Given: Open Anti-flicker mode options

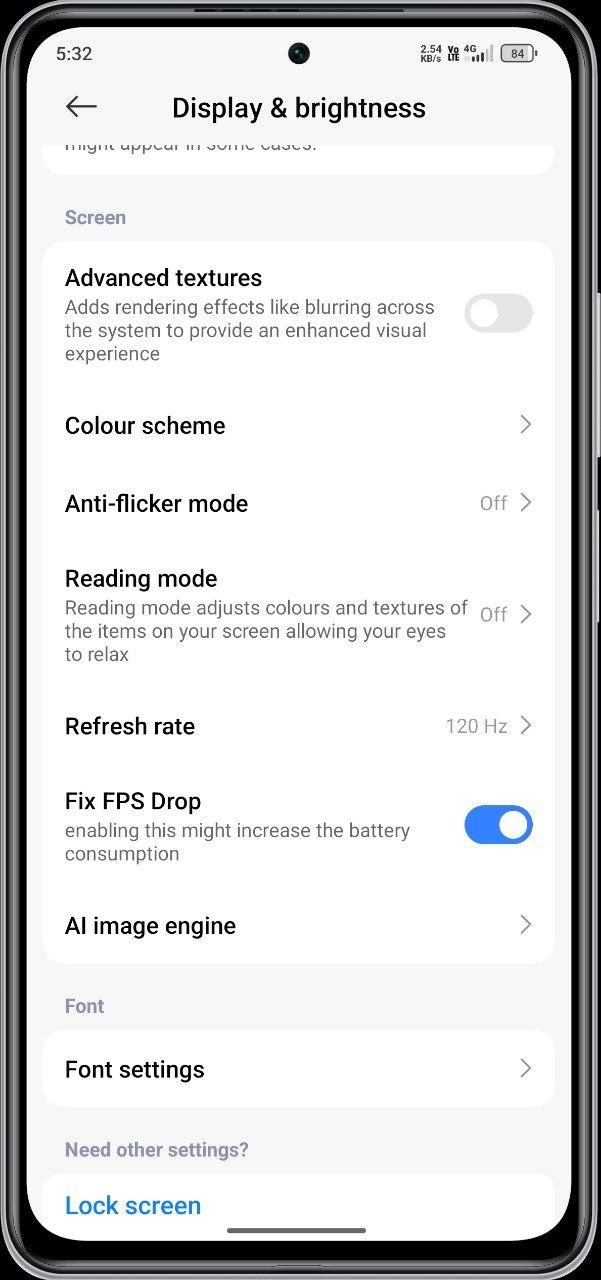Looking at the screenshot, I should coord(299,503).
